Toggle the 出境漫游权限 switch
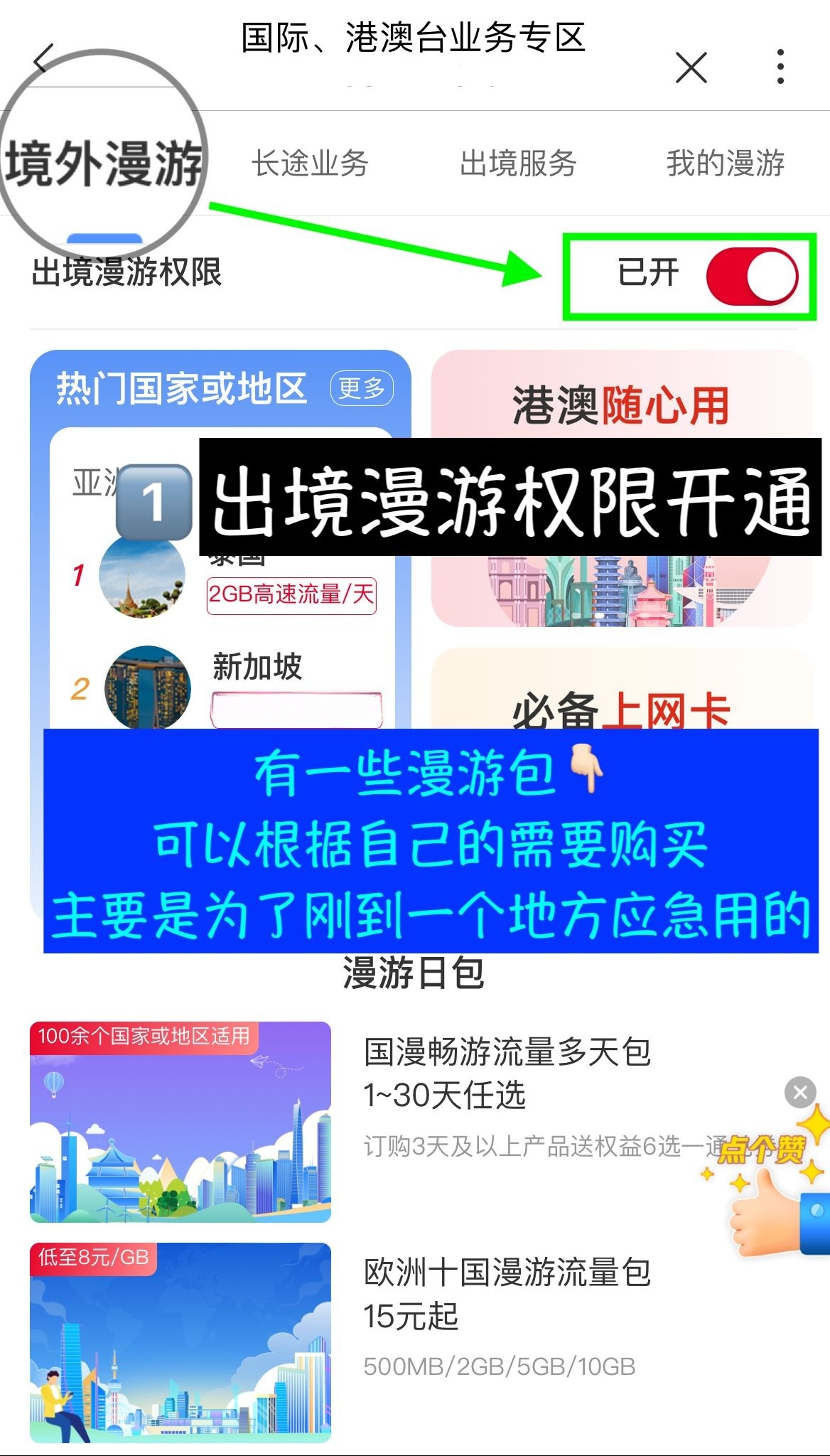Viewport: 830px width, 1456px height. point(751,277)
